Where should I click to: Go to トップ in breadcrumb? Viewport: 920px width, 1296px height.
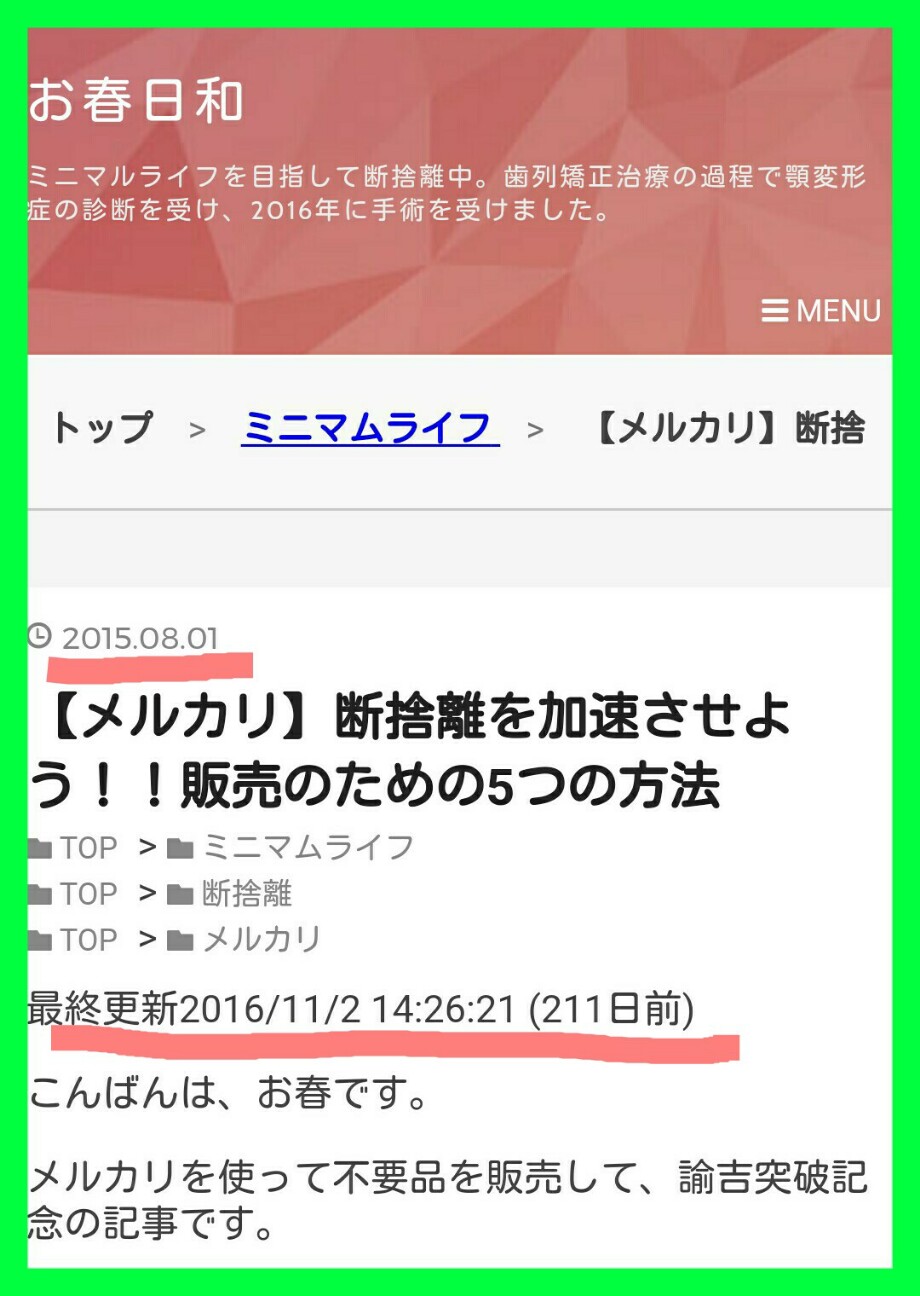tap(102, 429)
